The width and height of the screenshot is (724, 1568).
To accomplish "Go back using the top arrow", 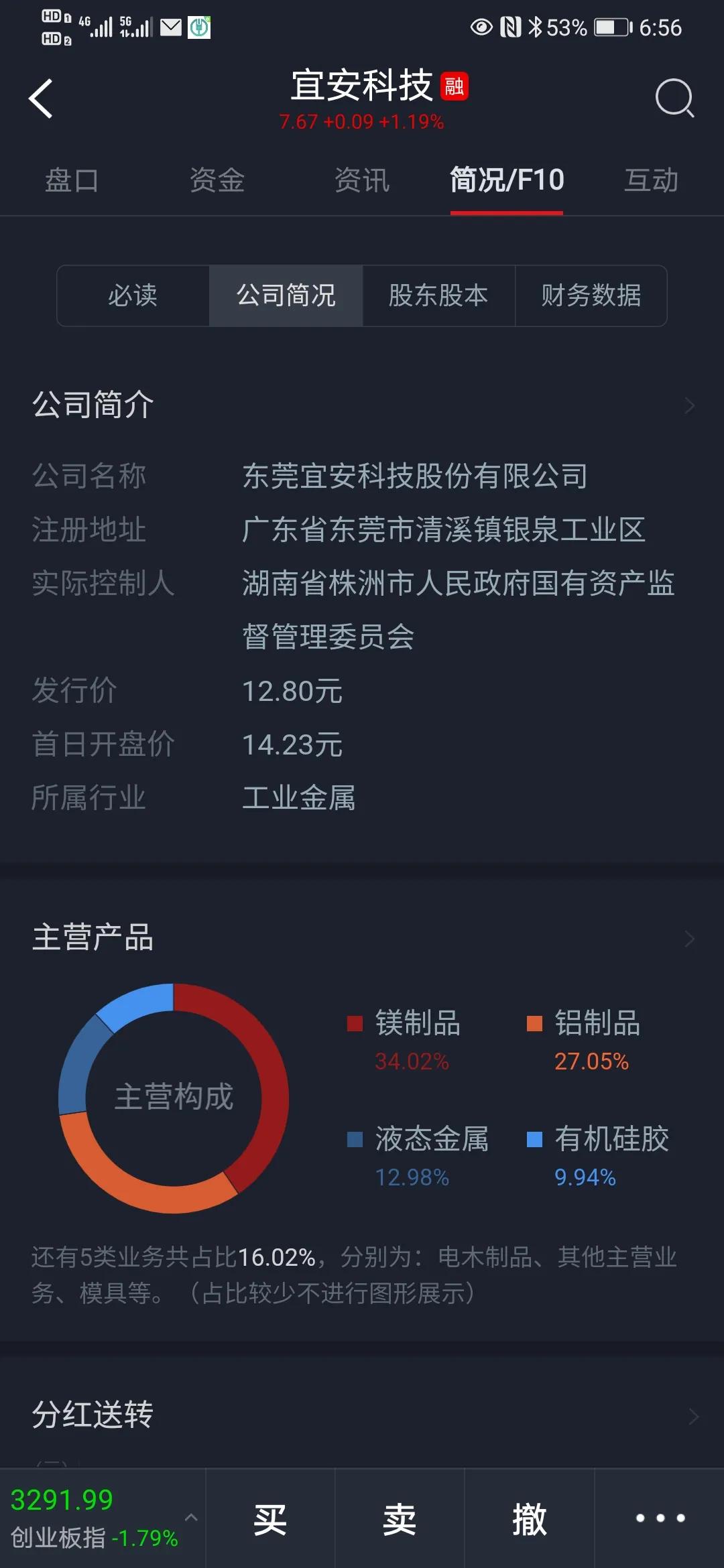I will pyautogui.click(x=42, y=99).
